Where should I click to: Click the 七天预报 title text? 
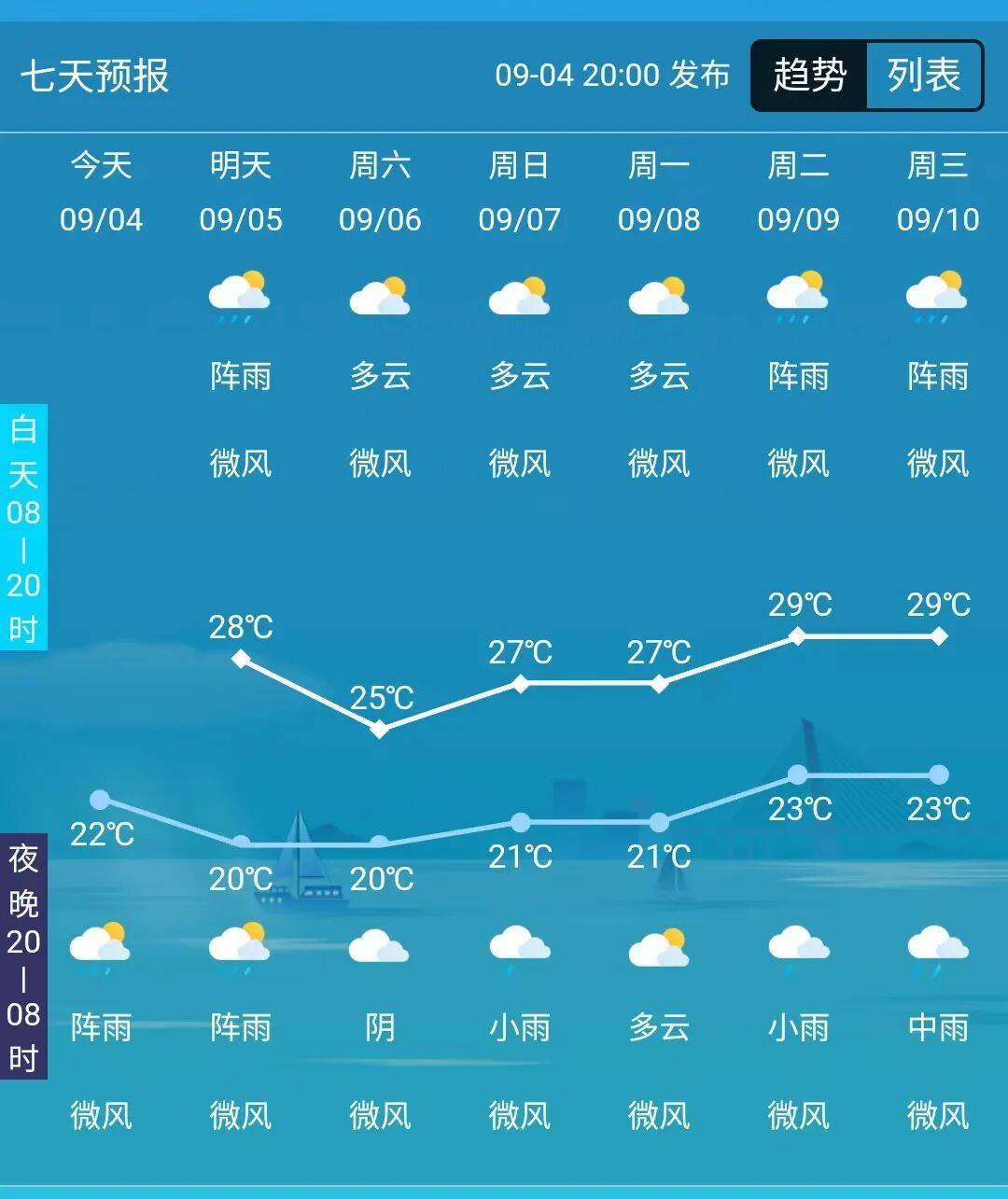(89, 77)
